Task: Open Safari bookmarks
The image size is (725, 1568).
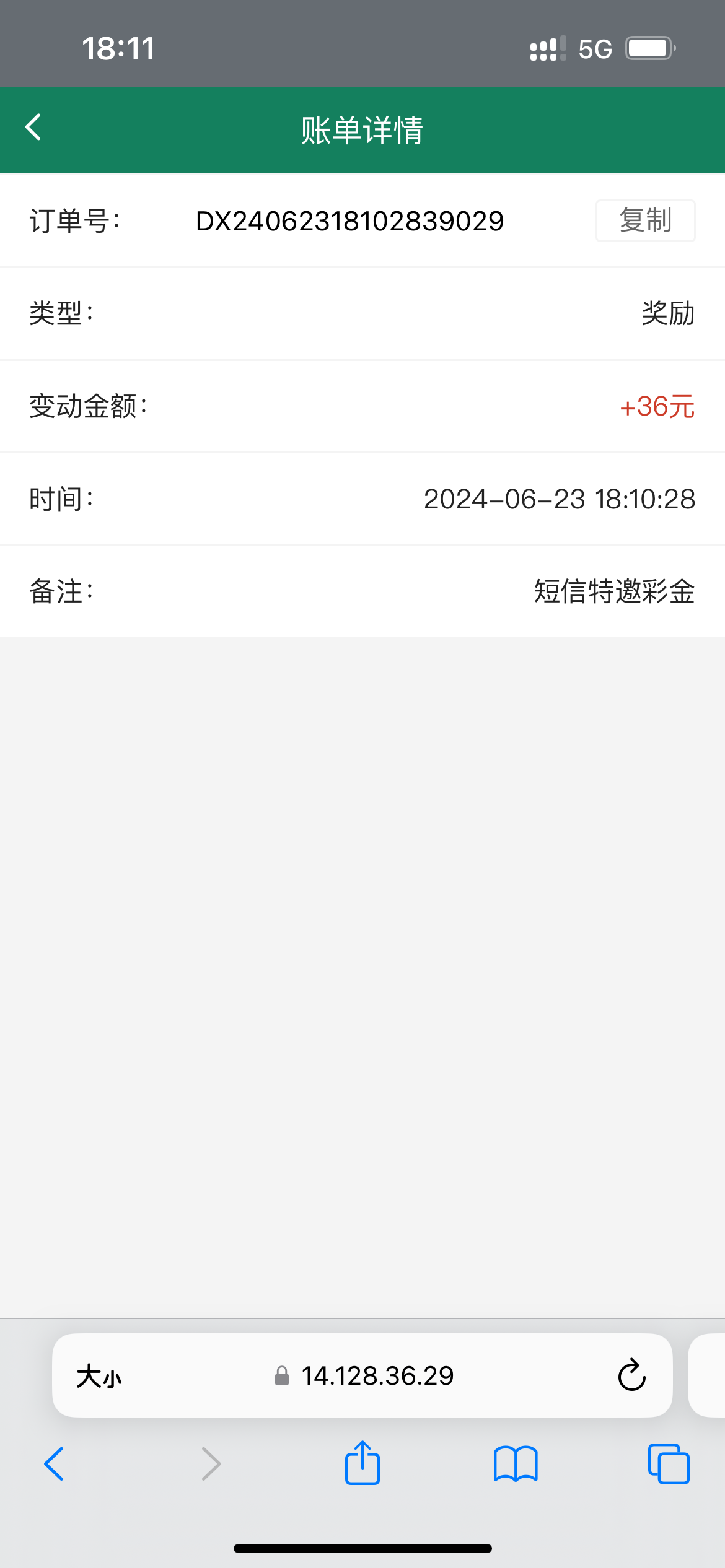Action: pos(516,1464)
